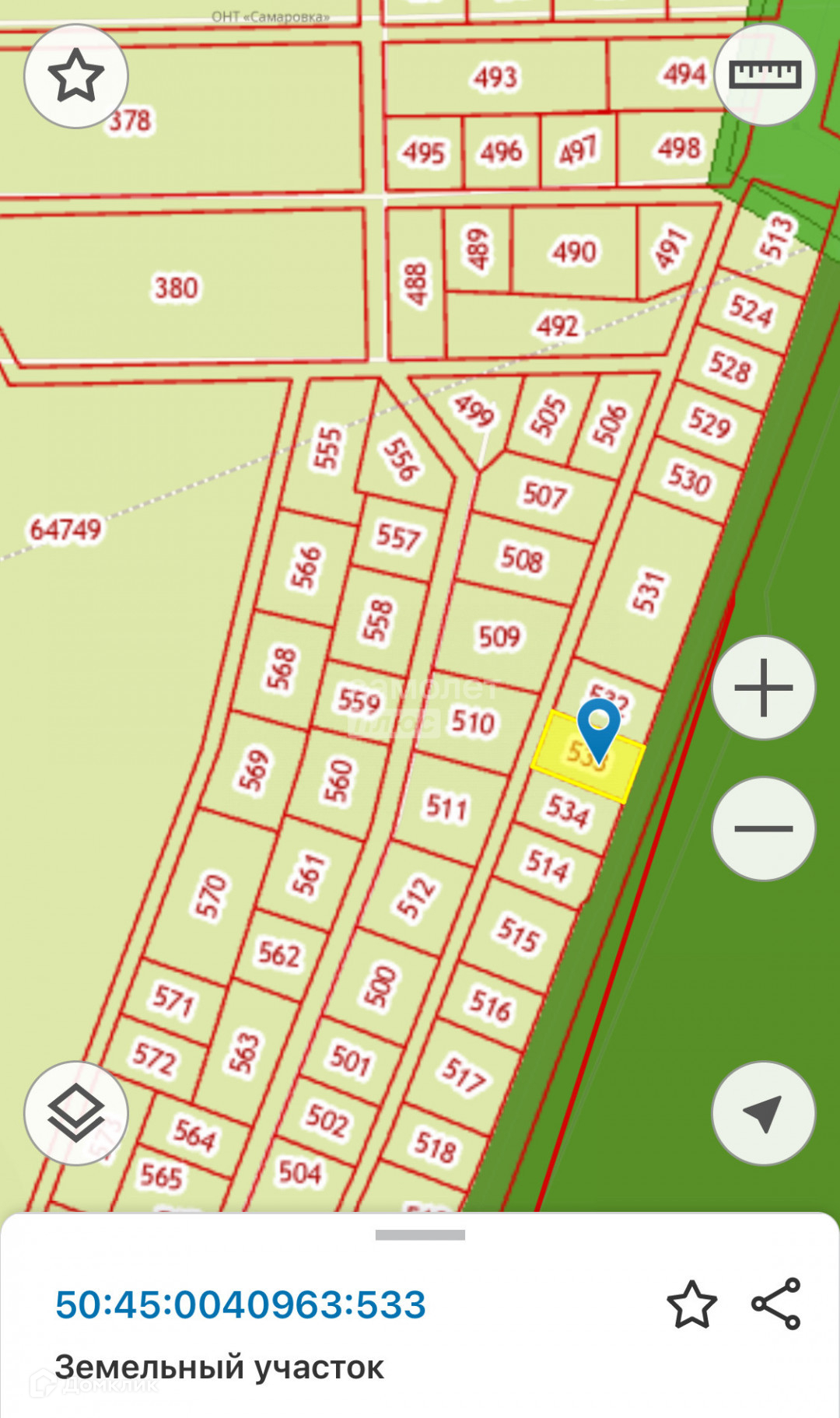
Task: Center map on my location arrow
Action: click(764, 1113)
